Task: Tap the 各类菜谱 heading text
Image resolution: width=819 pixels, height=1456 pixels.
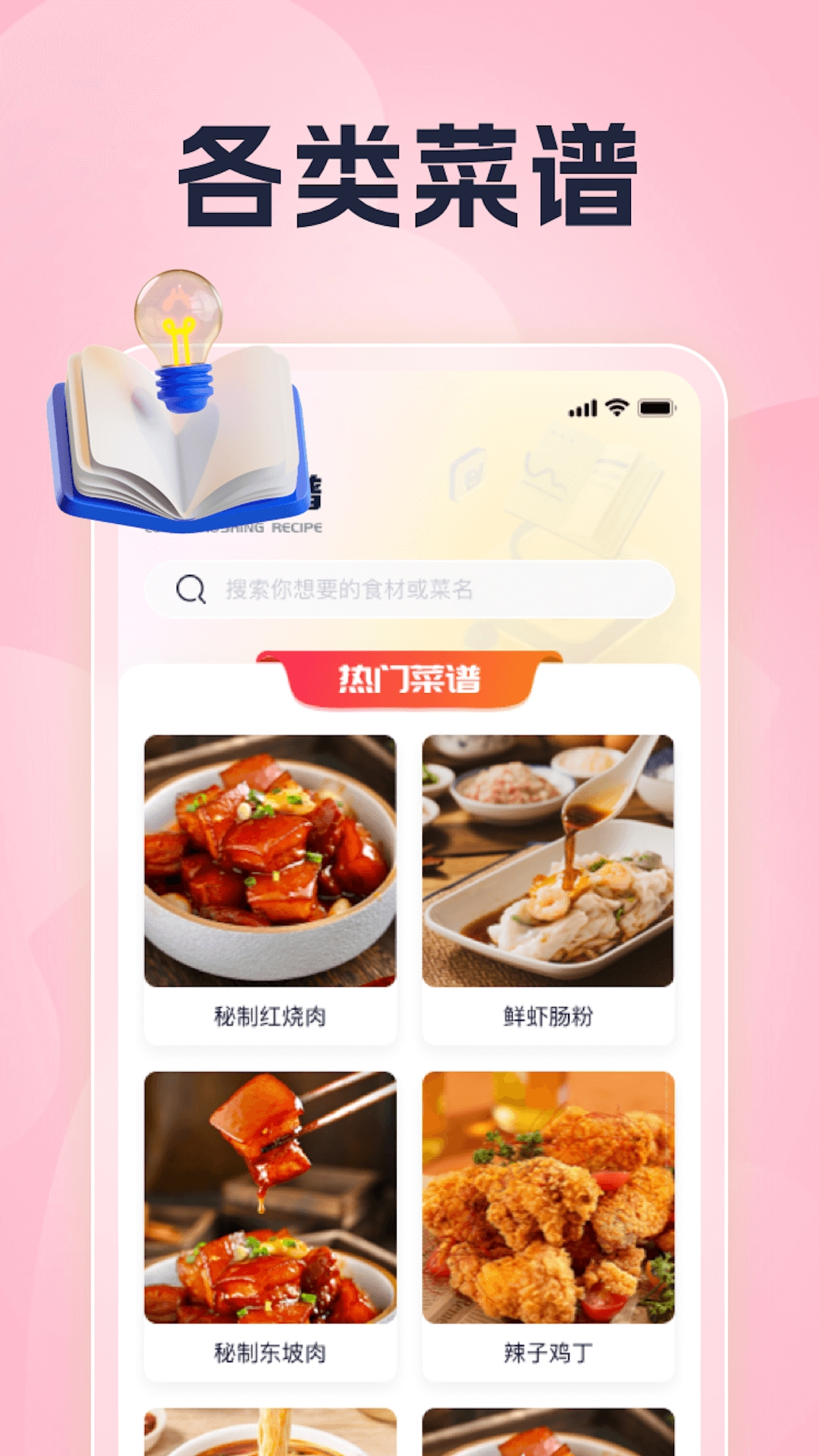Action: (409, 171)
